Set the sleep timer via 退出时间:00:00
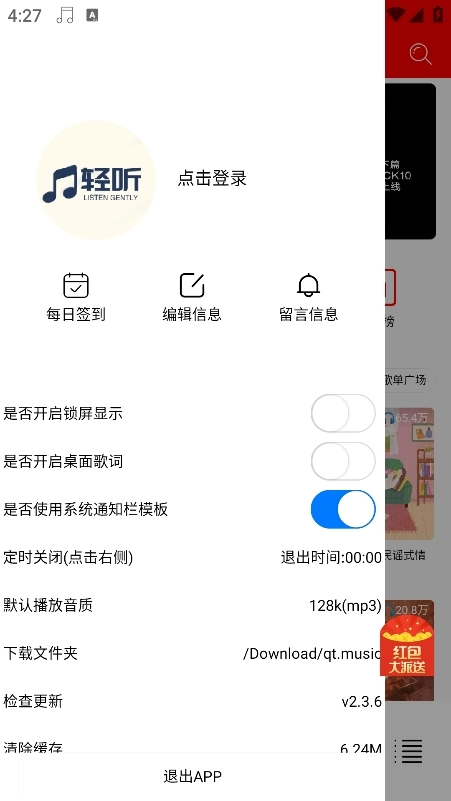Viewport: 451px width, 801px height. pos(331,557)
